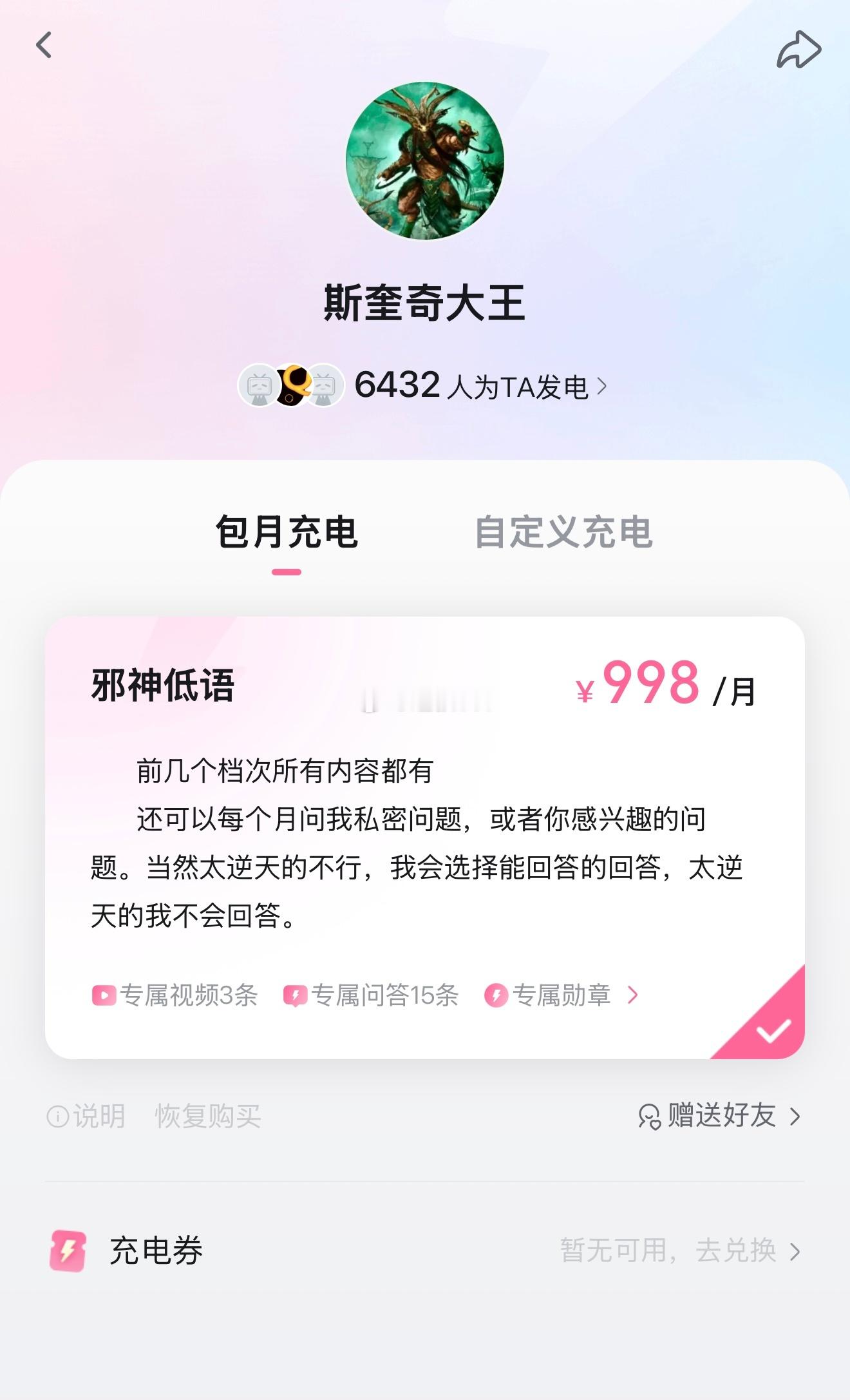The width and height of the screenshot is (850, 1400).
Task: Tap the 斯奎奇大王 profile avatar
Action: click(x=425, y=161)
